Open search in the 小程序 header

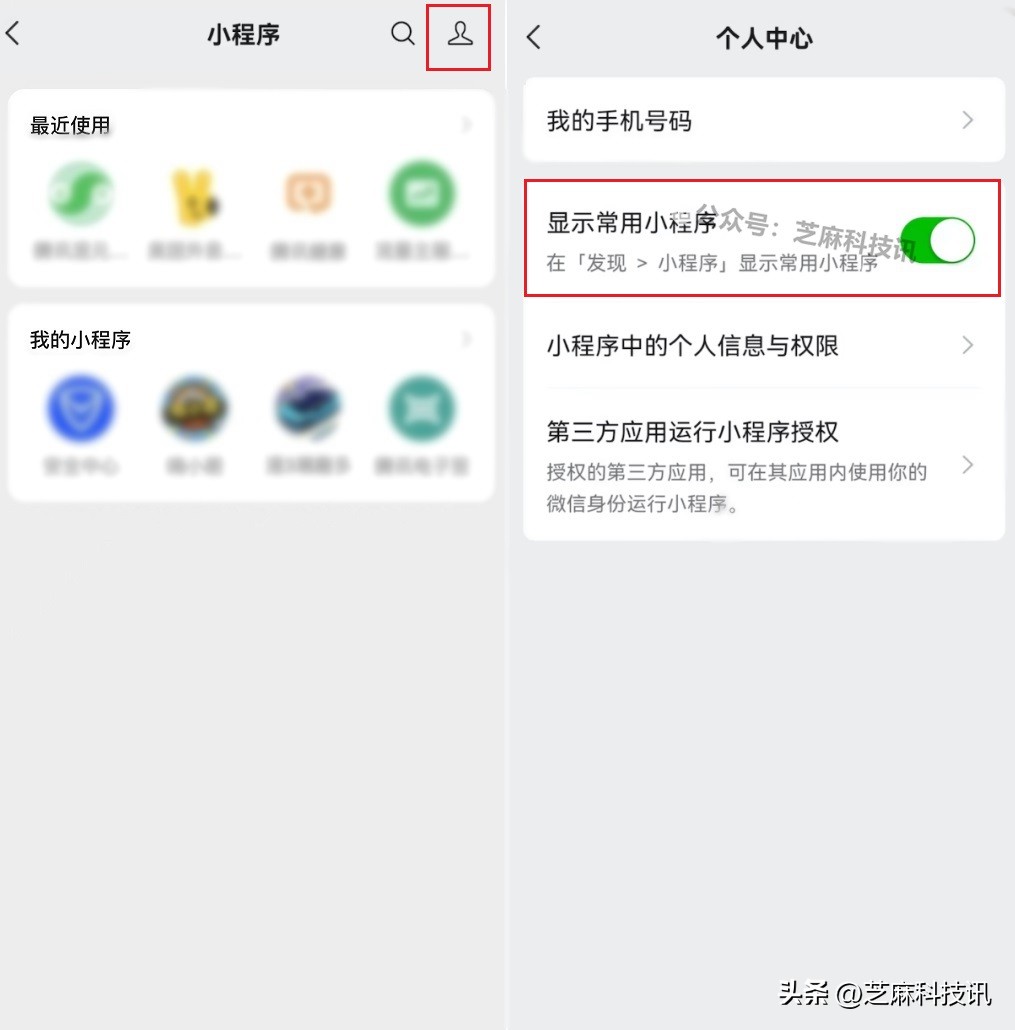[x=402, y=34]
